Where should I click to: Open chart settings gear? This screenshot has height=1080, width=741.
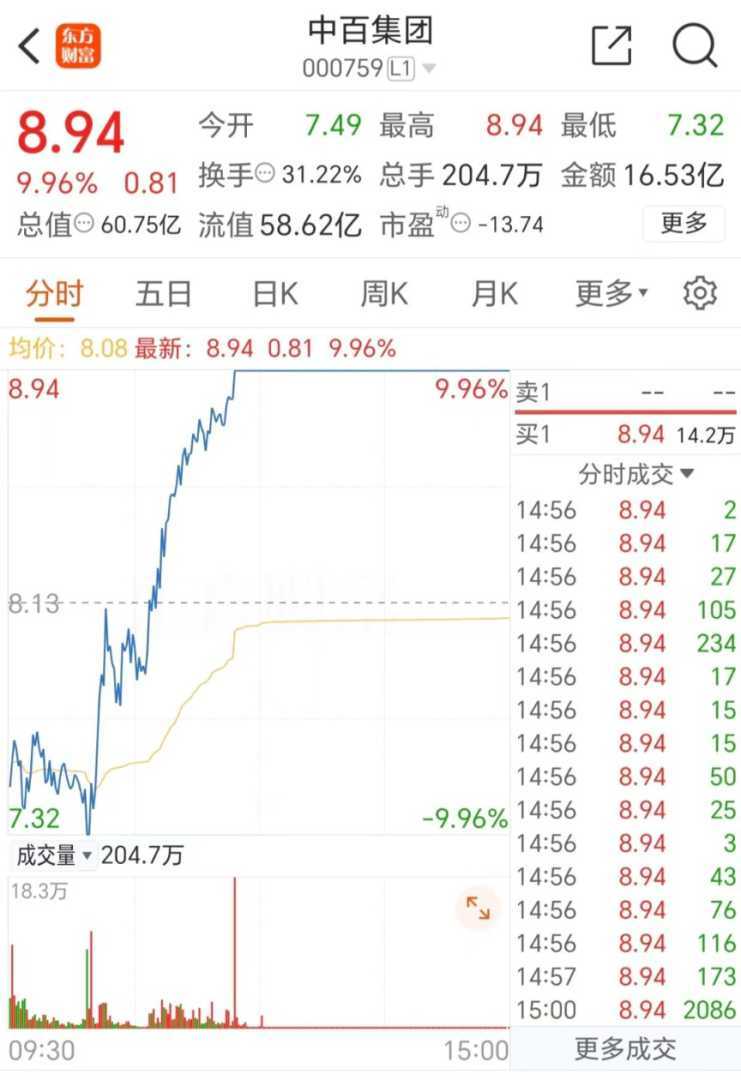[700, 294]
